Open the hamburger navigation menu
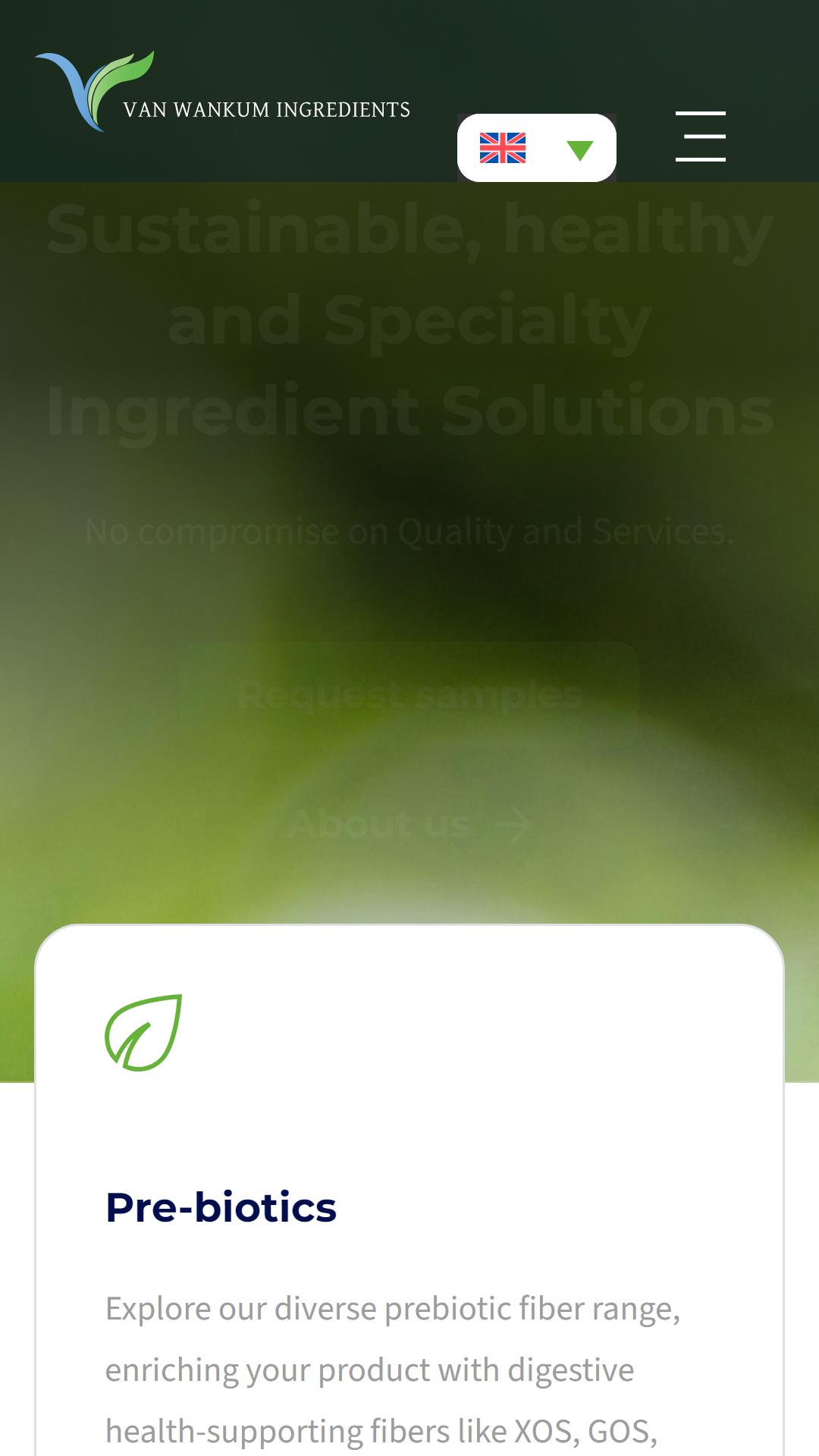 (x=701, y=136)
